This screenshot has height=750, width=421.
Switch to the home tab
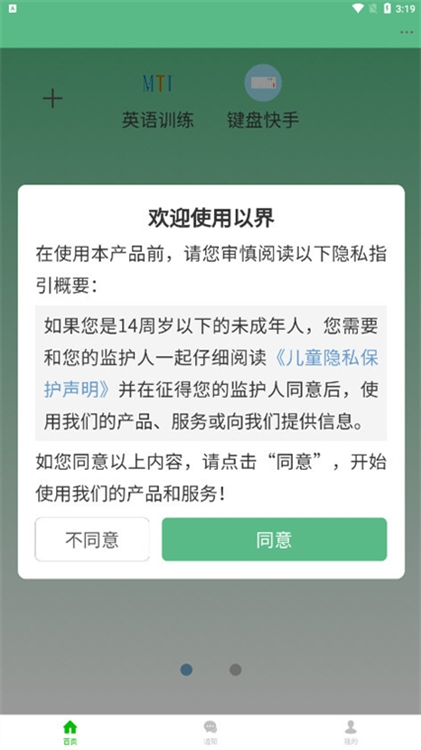[x=70, y=732]
